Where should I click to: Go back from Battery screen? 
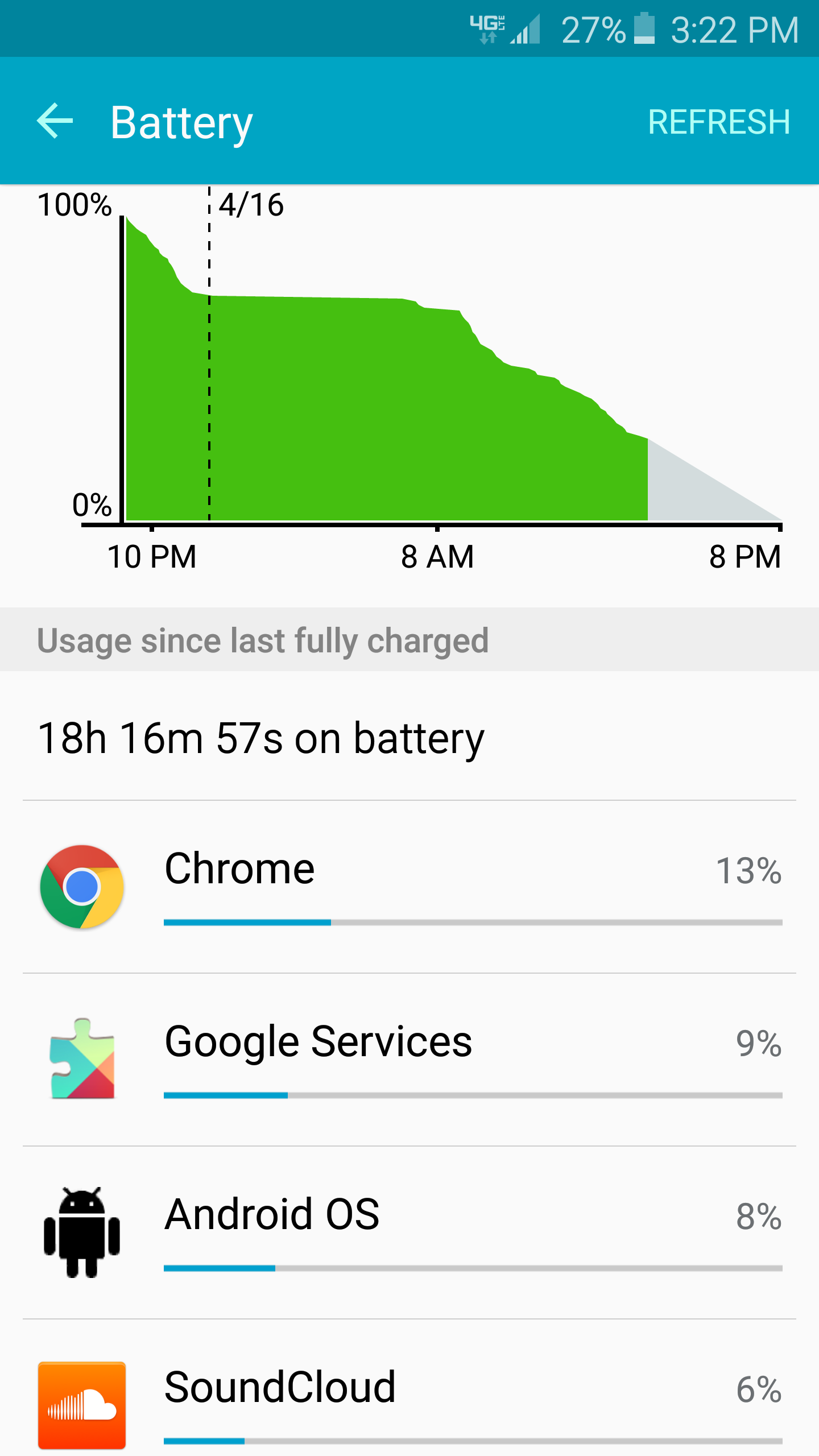(55, 121)
